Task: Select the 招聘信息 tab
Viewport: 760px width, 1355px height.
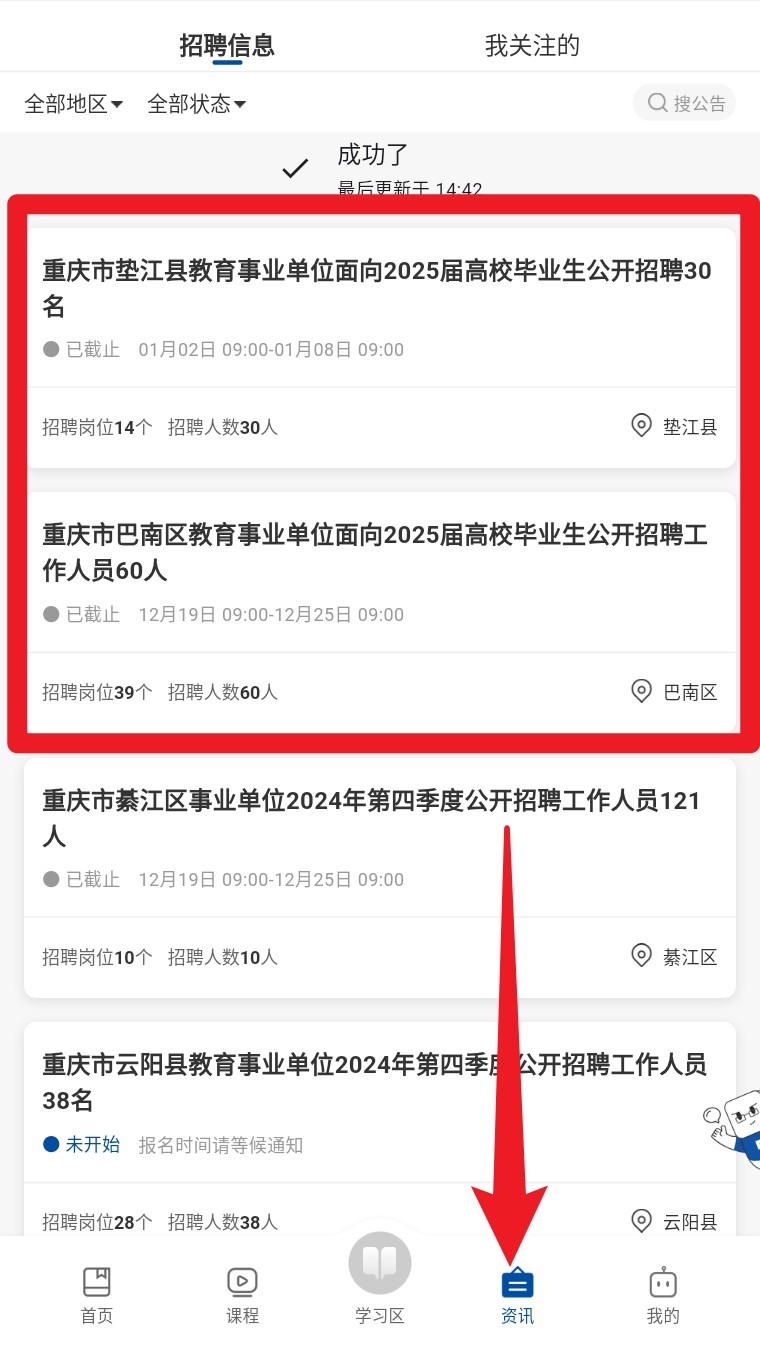Action: (x=227, y=45)
